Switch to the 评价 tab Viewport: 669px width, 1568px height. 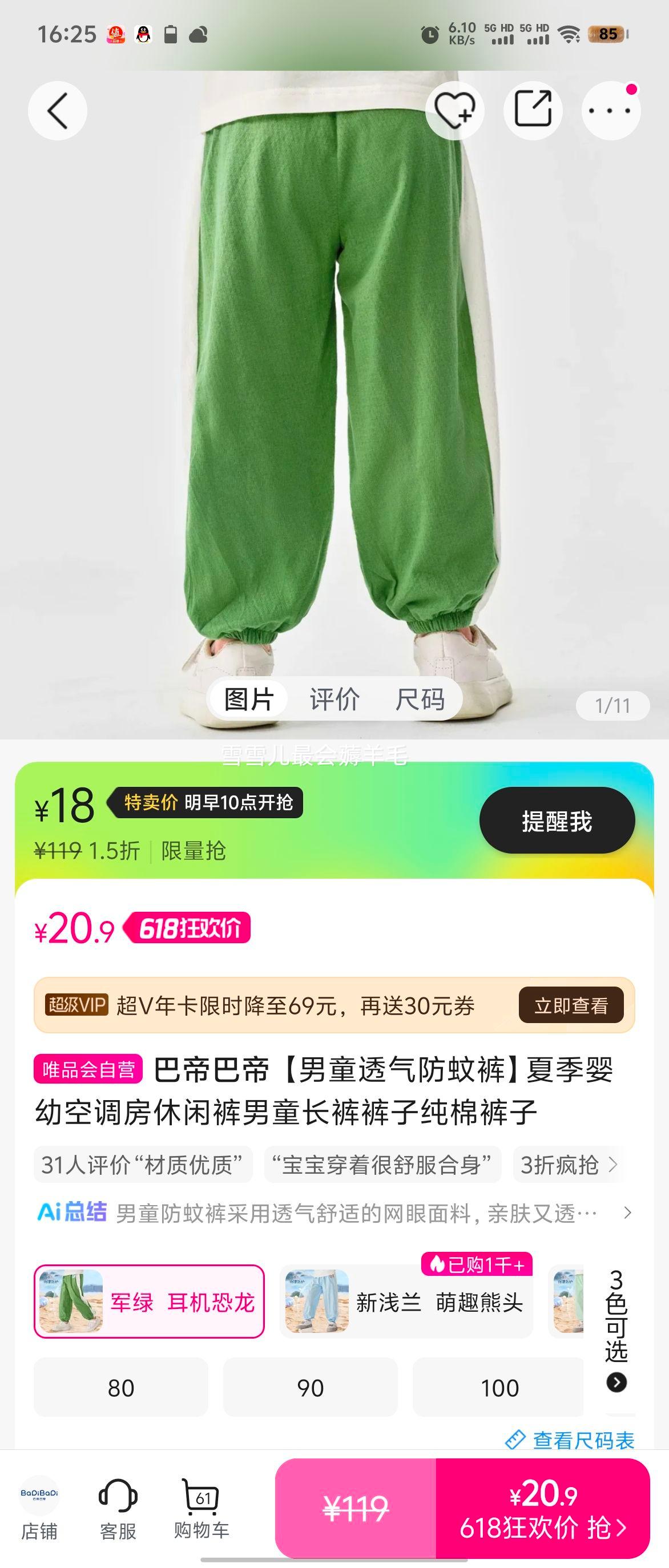[x=334, y=699]
